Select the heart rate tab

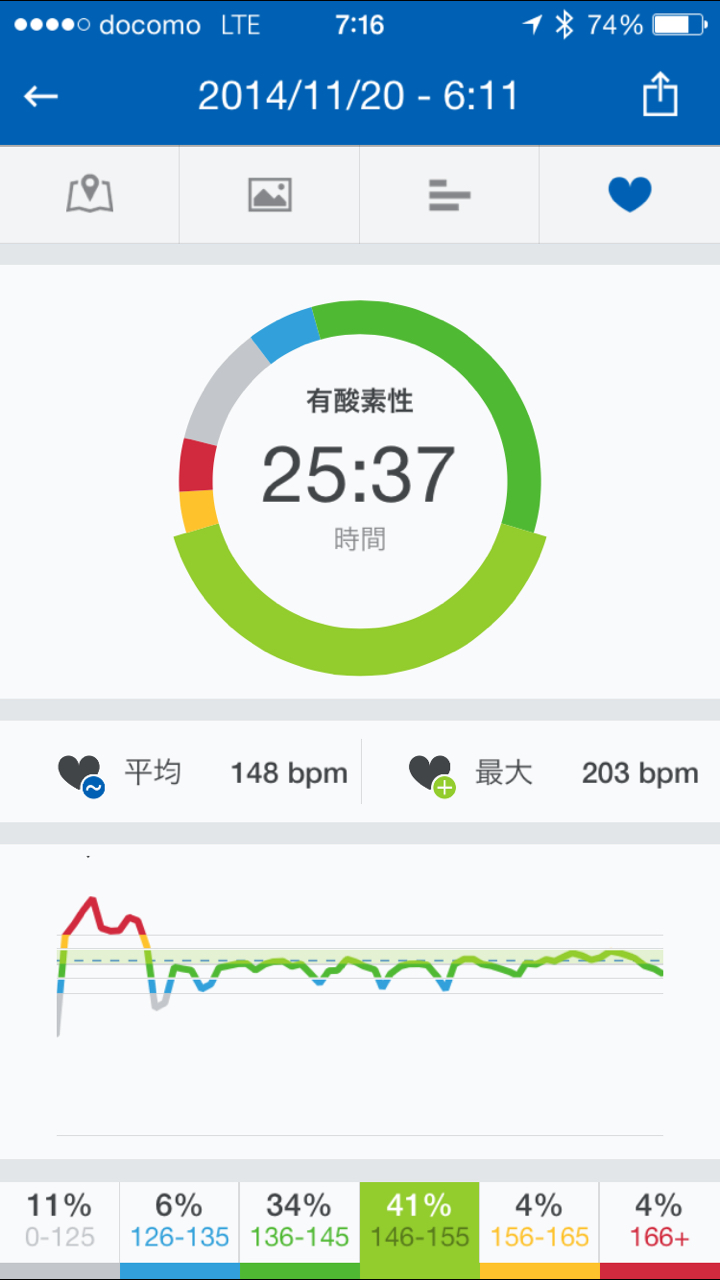(630, 195)
